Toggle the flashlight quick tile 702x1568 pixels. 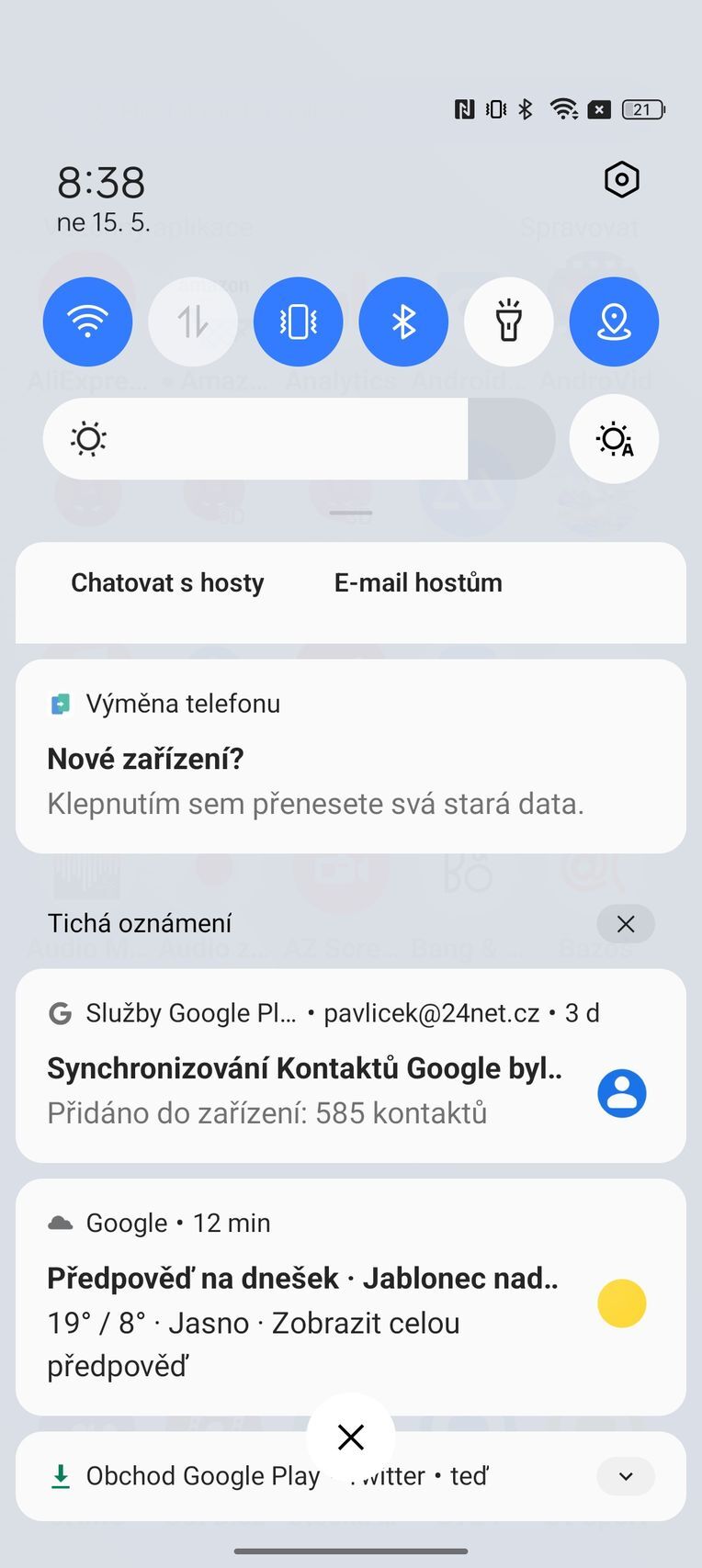509,321
